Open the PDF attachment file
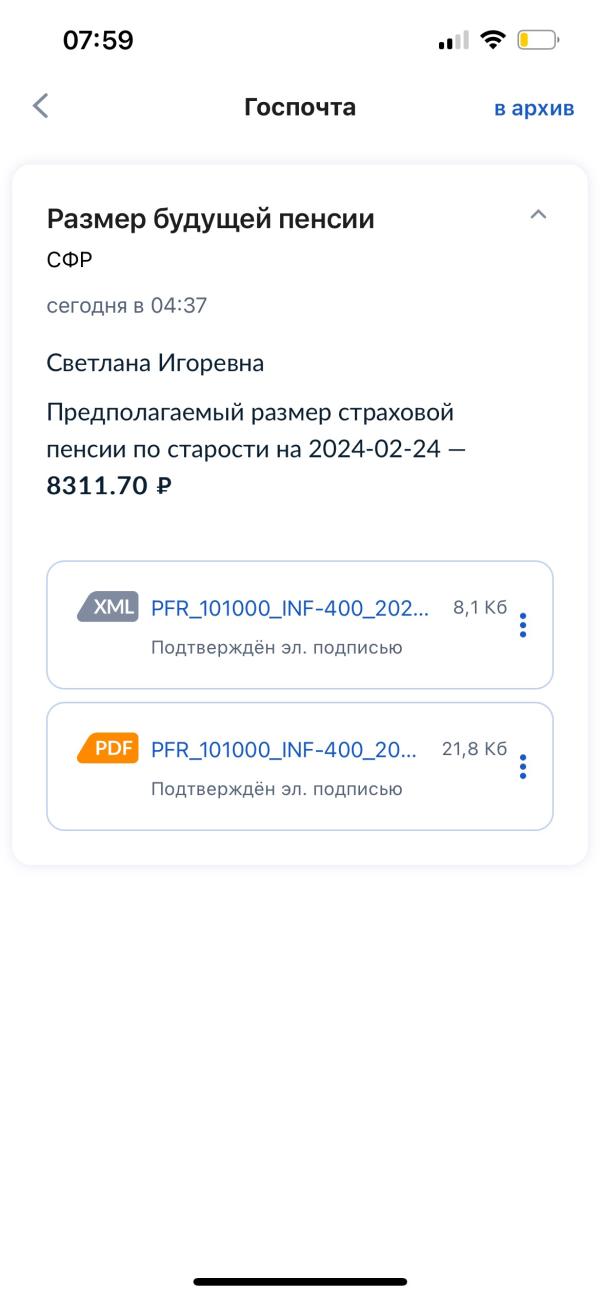Viewport: 600px width, 1297px height. (284, 750)
